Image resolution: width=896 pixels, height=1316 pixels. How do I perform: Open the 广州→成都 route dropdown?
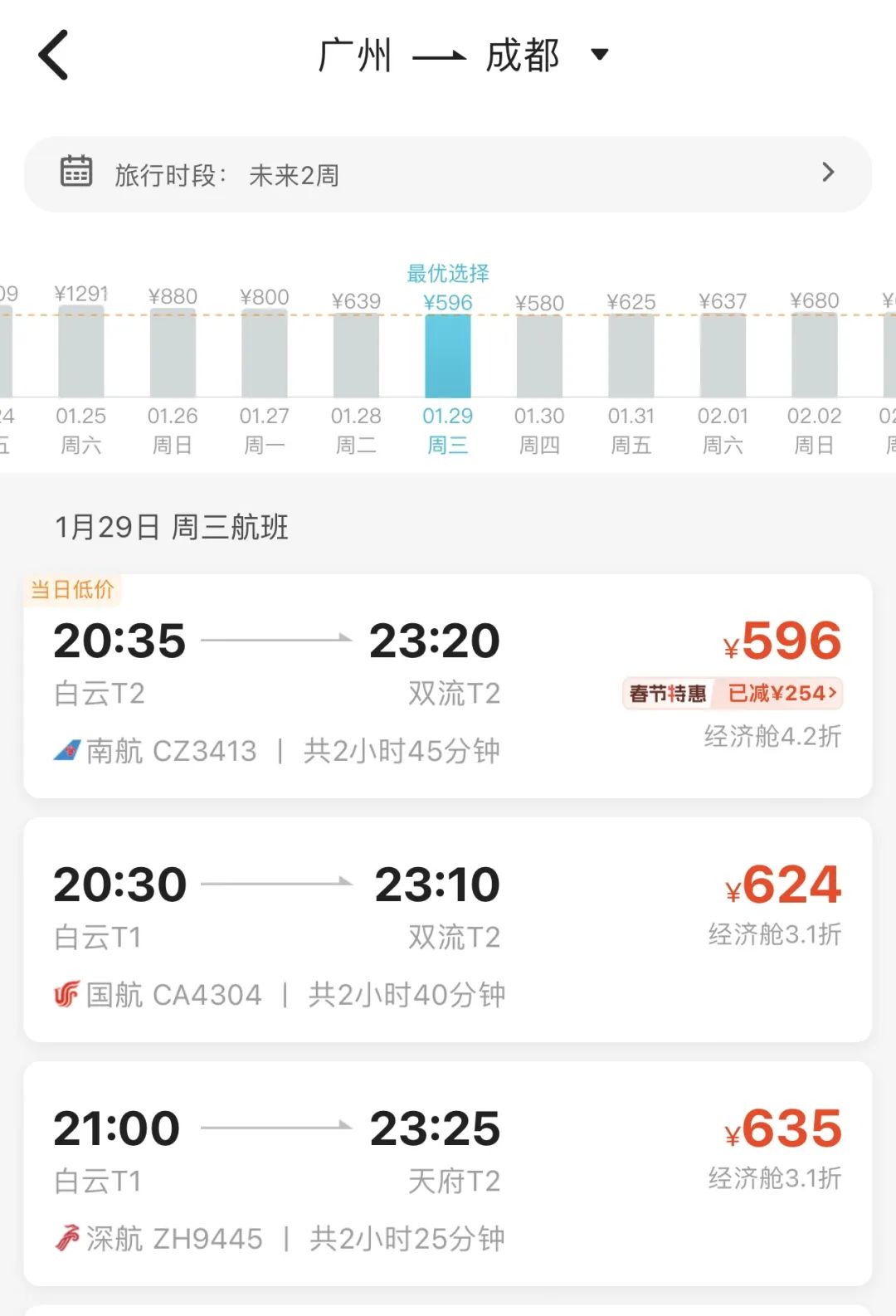click(599, 56)
